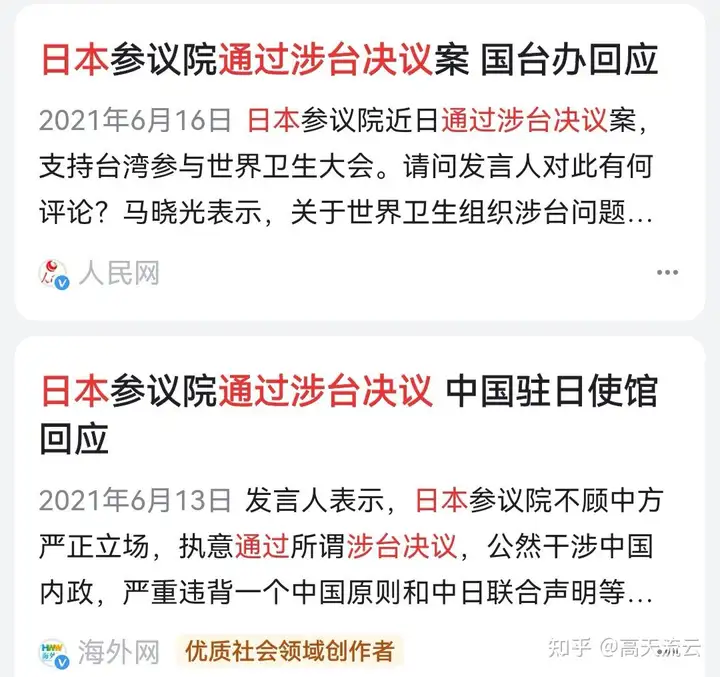Visit the 人民网 source
The width and height of the screenshot is (720, 677).
[118, 273]
